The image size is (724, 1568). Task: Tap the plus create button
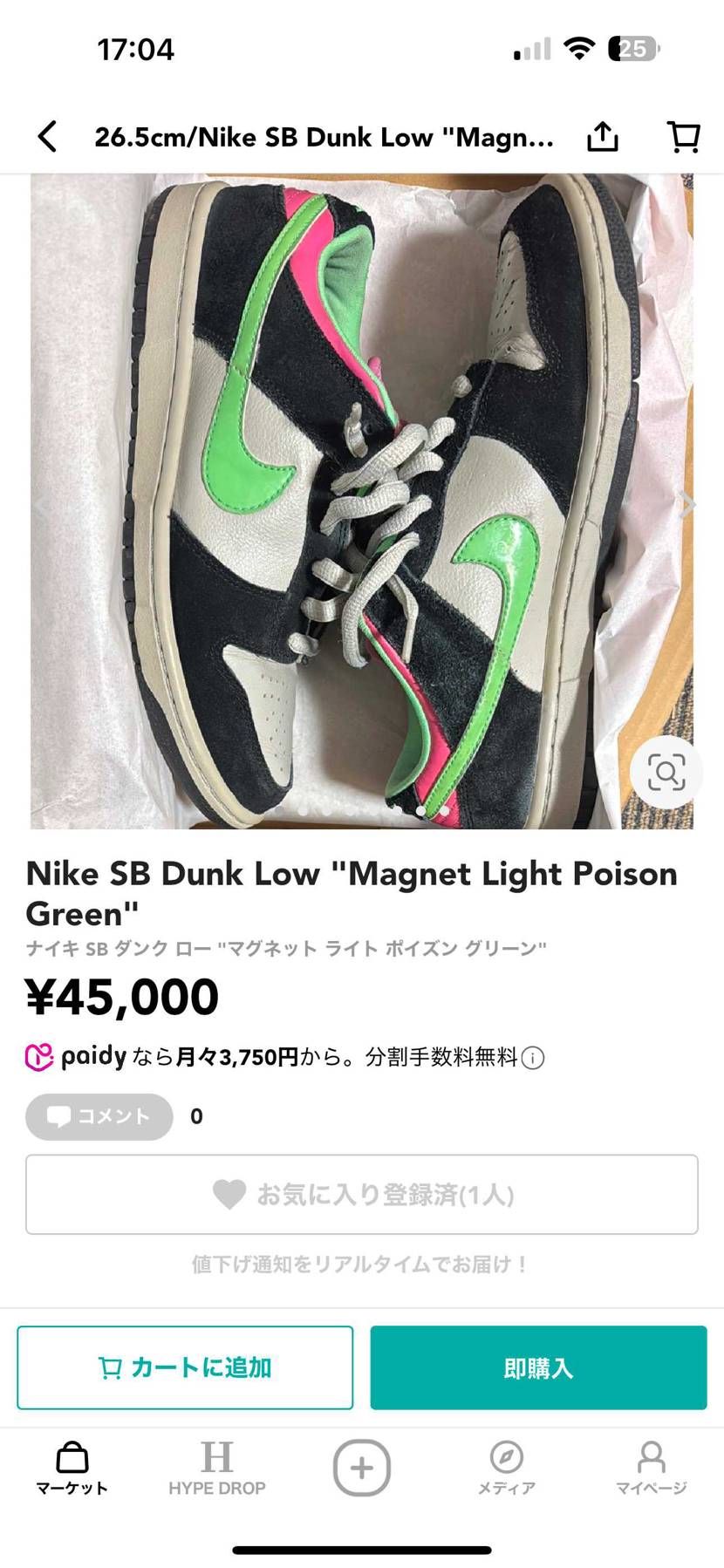click(x=362, y=1468)
